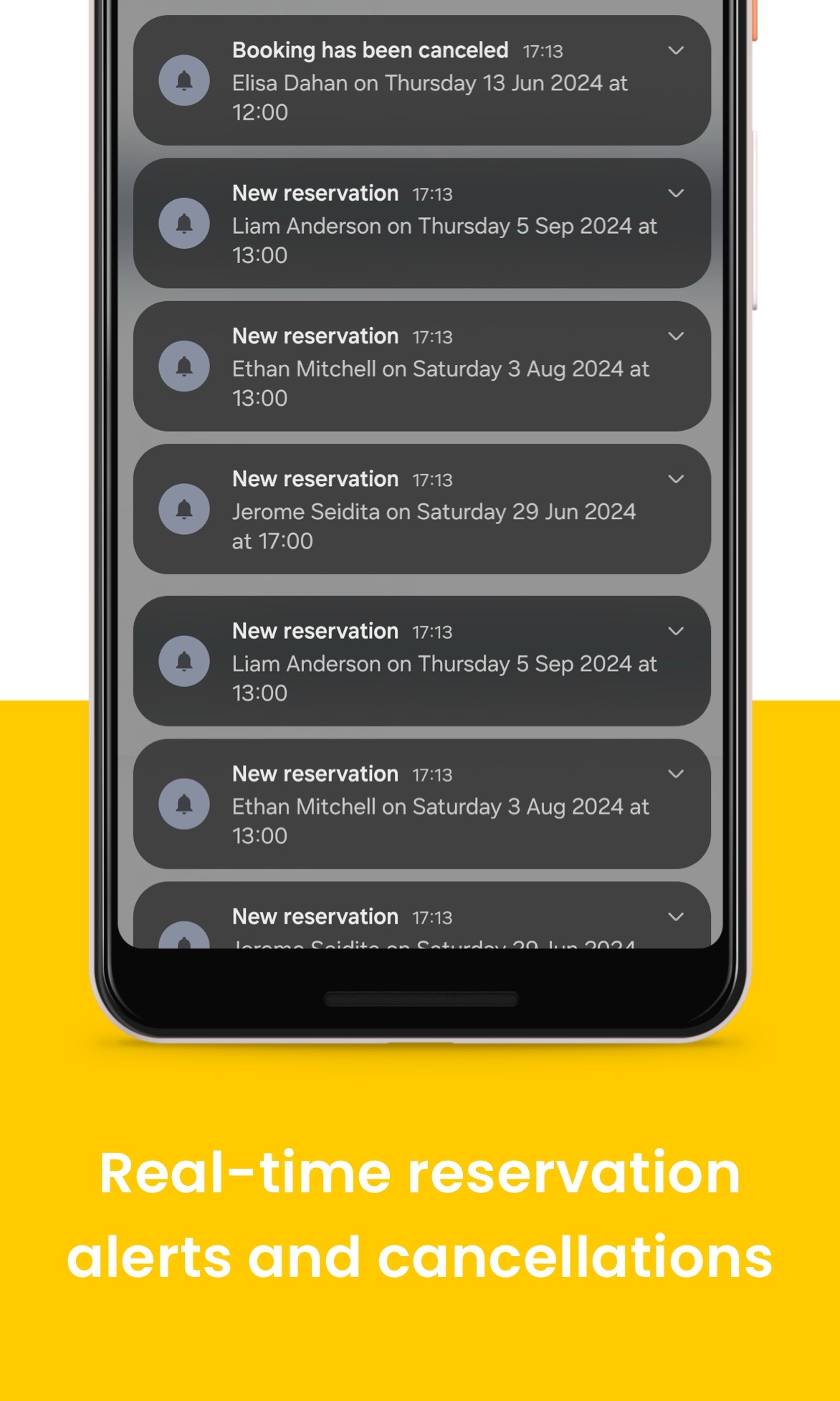The height and width of the screenshot is (1401, 840).
Task: Expand the lowest New reservation notification
Action: click(x=674, y=916)
